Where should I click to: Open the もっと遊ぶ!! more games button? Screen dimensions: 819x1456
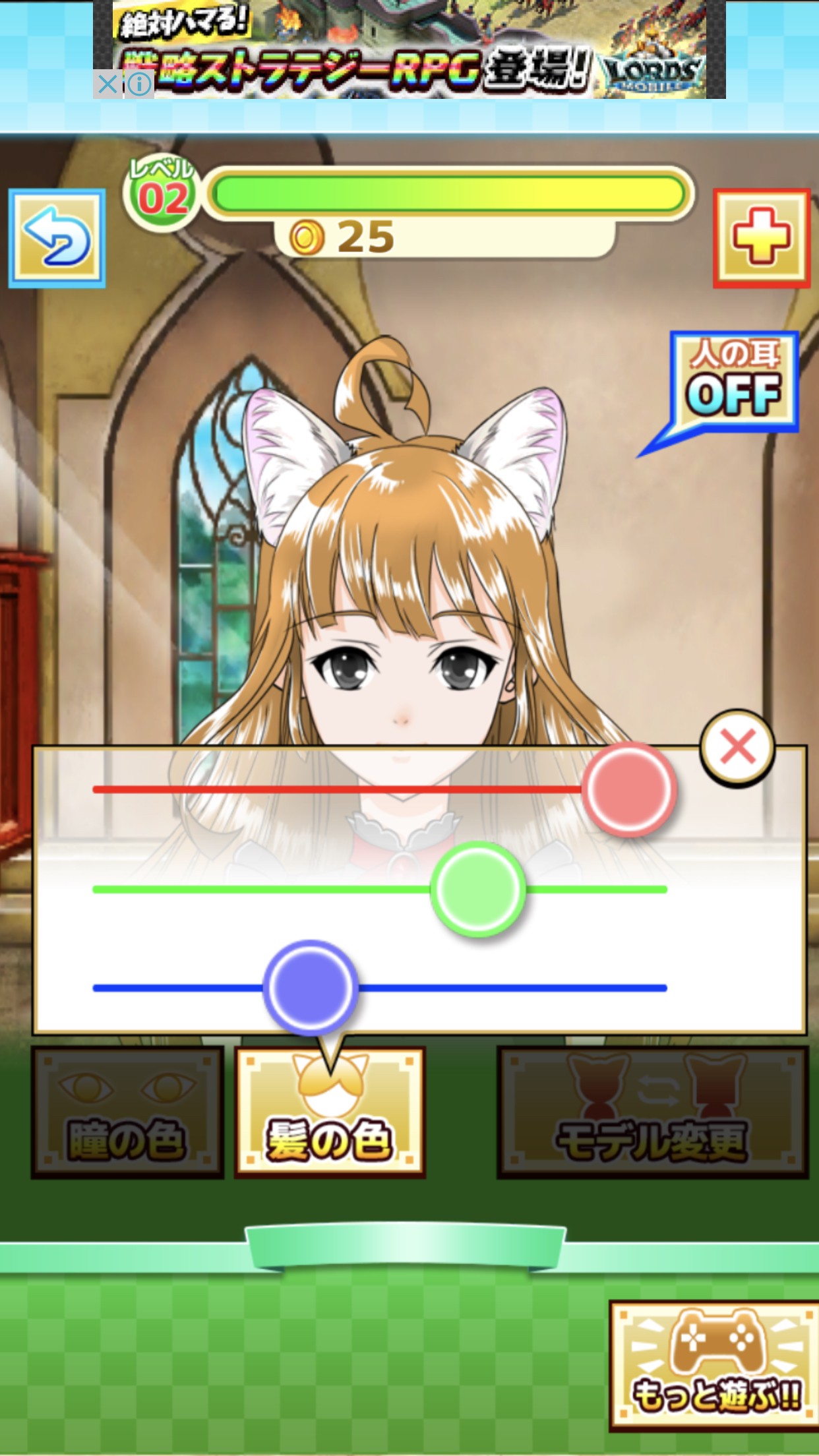coord(715,1368)
